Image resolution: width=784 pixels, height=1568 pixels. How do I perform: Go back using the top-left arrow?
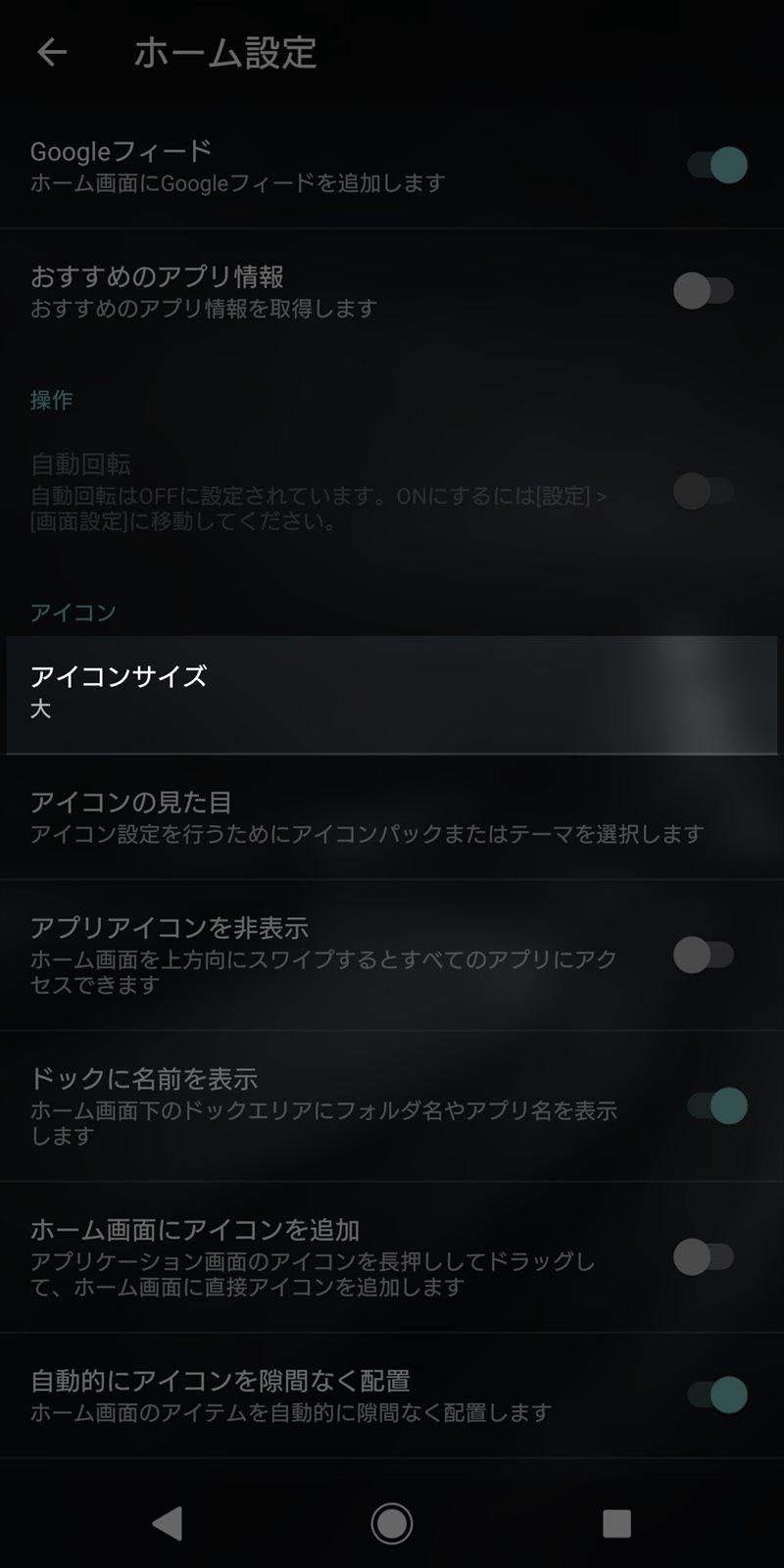point(52,52)
